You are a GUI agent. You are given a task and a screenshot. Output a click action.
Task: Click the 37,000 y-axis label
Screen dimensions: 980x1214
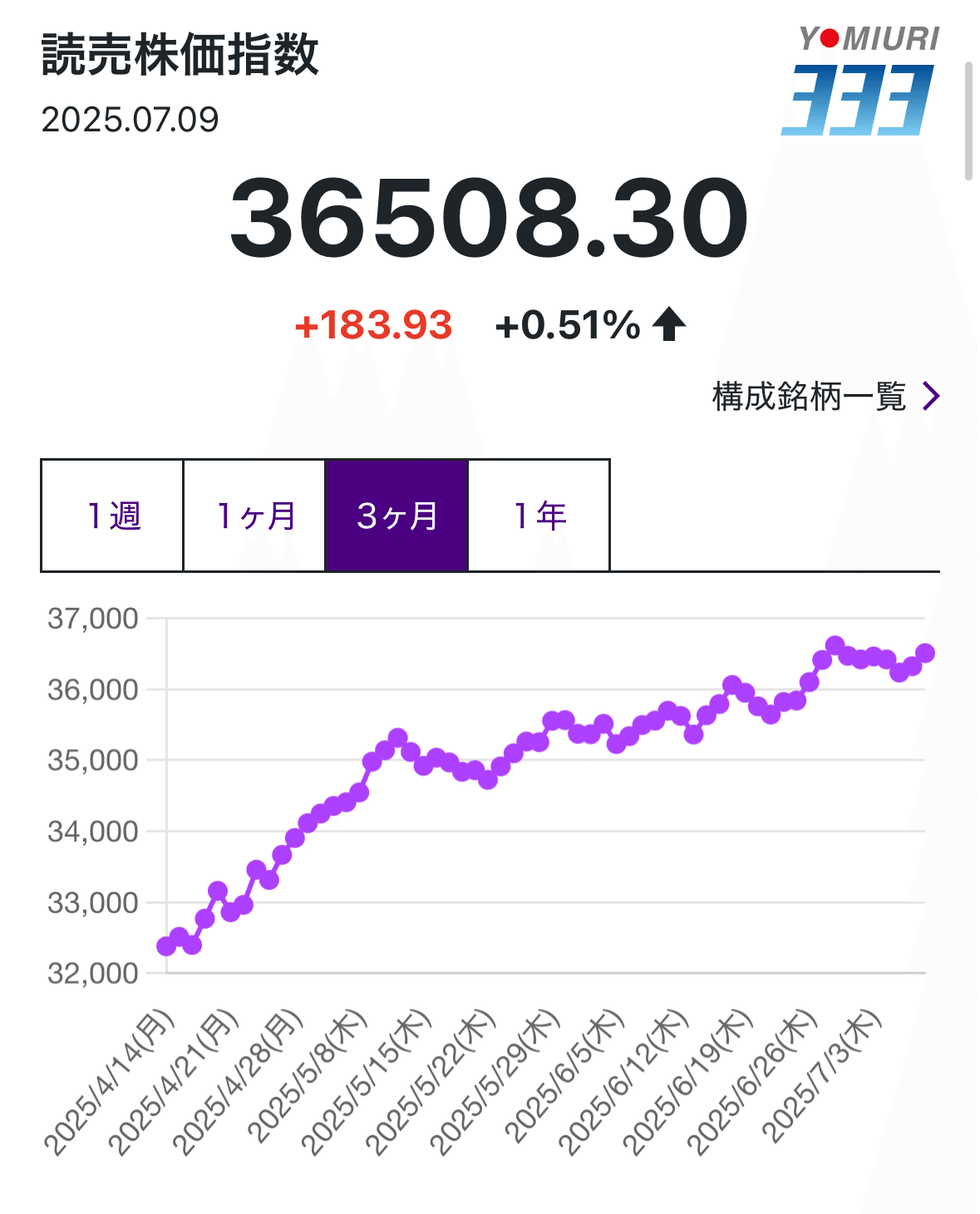(94, 619)
